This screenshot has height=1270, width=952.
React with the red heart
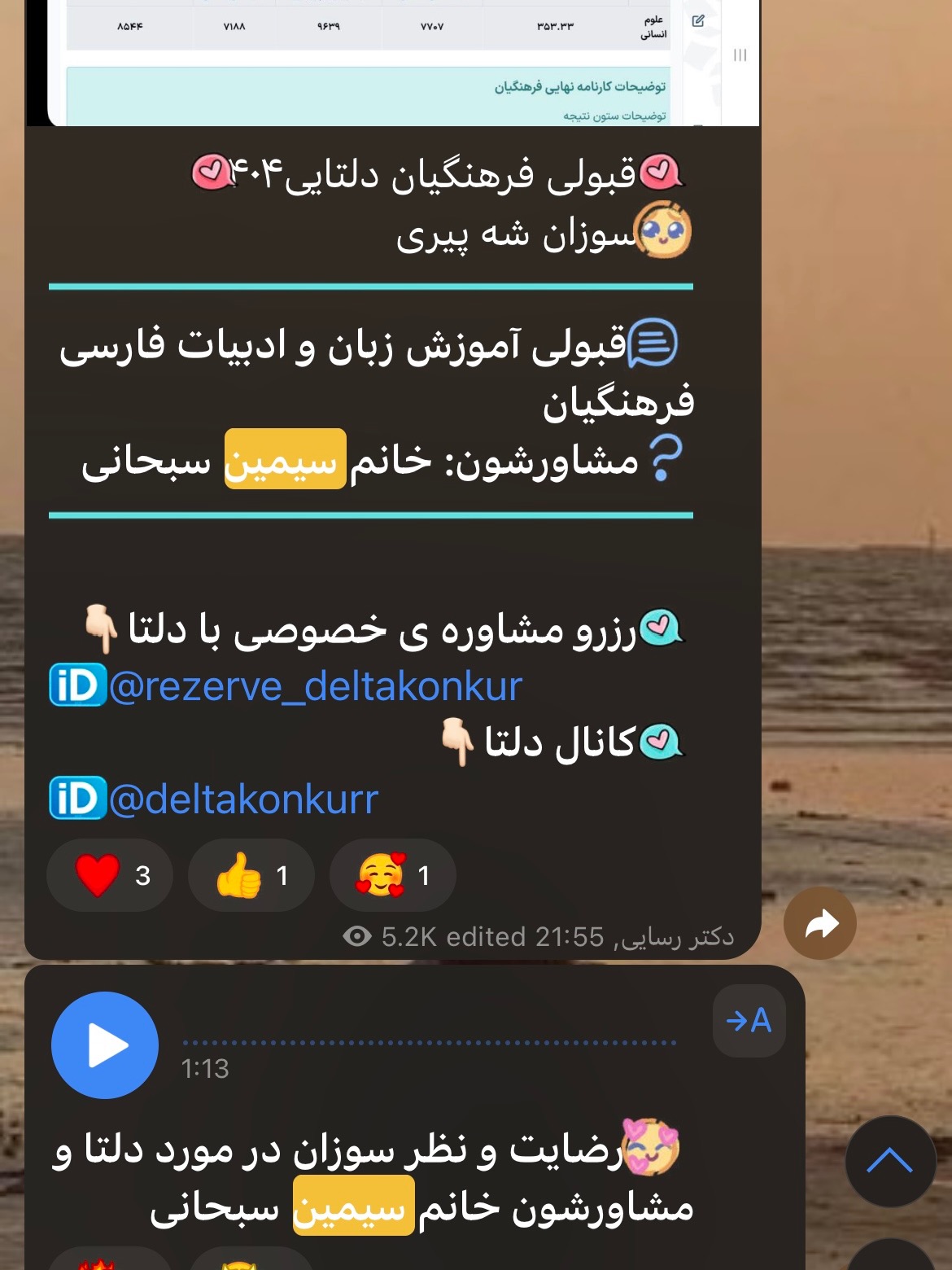[x=111, y=875]
